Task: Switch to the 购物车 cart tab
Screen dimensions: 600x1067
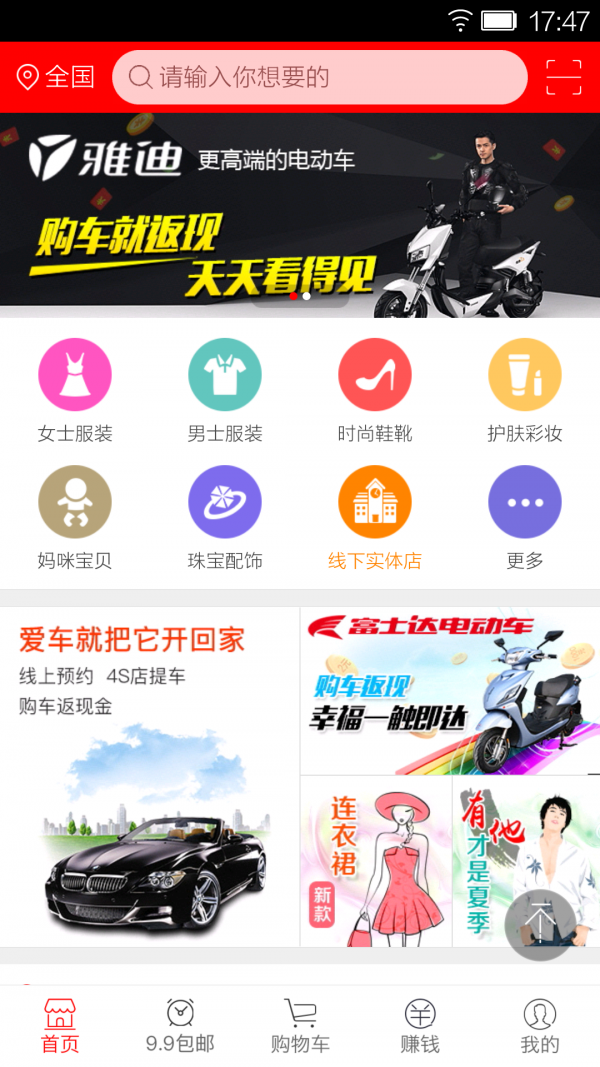Action: [300, 1026]
